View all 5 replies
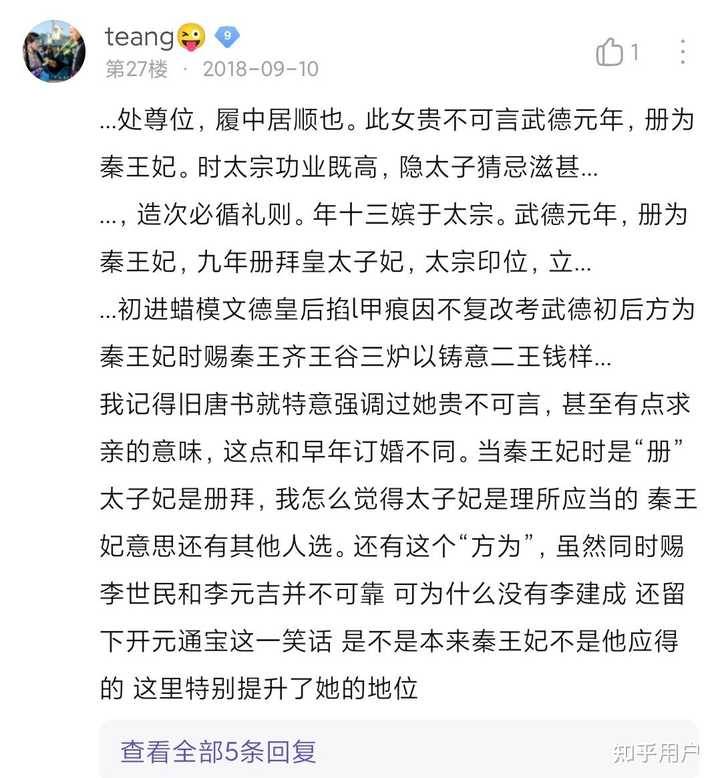Image resolution: width=720 pixels, height=778 pixels. click(x=218, y=751)
